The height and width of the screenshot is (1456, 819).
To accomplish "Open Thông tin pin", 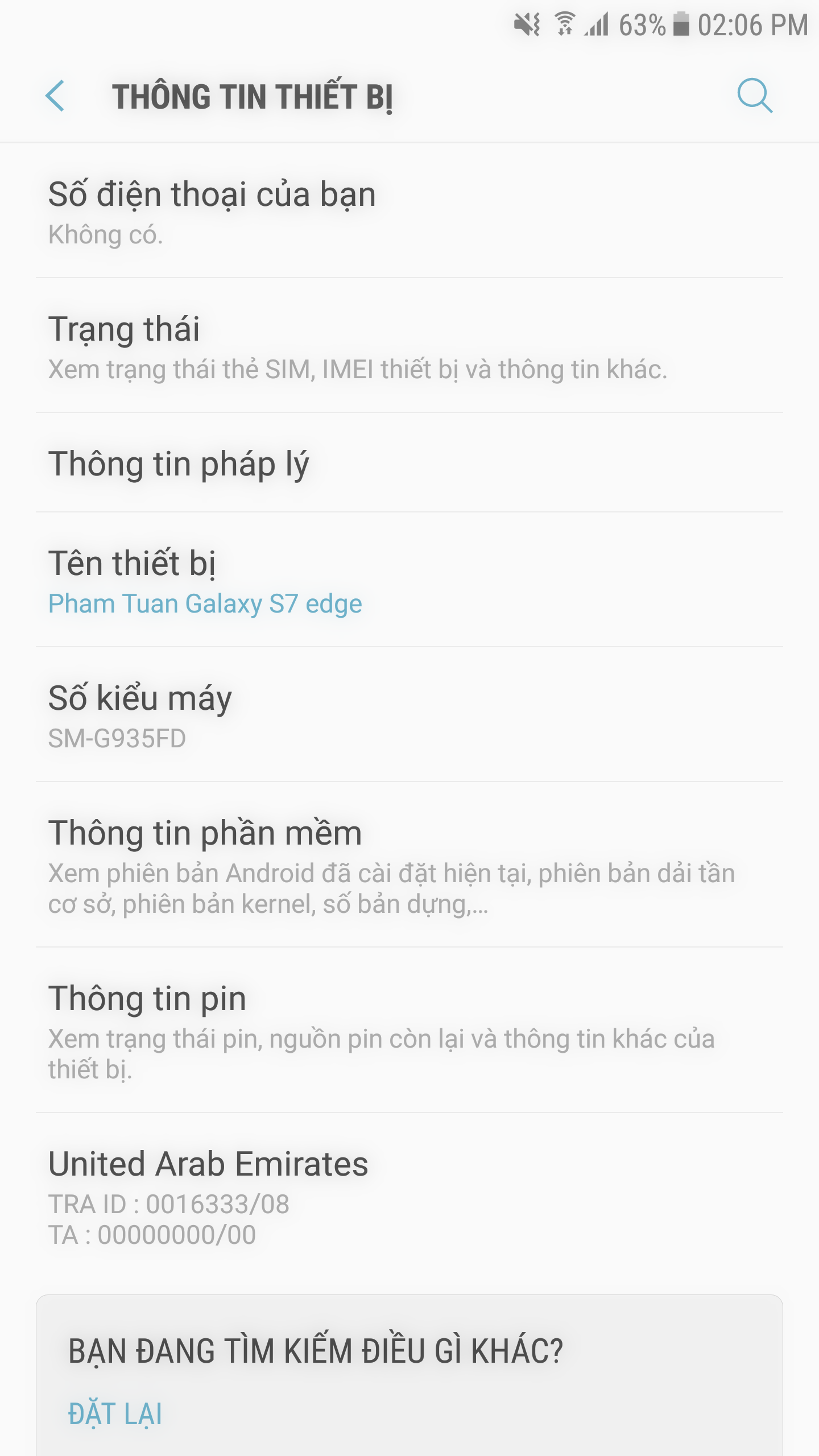I will point(409,1029).
